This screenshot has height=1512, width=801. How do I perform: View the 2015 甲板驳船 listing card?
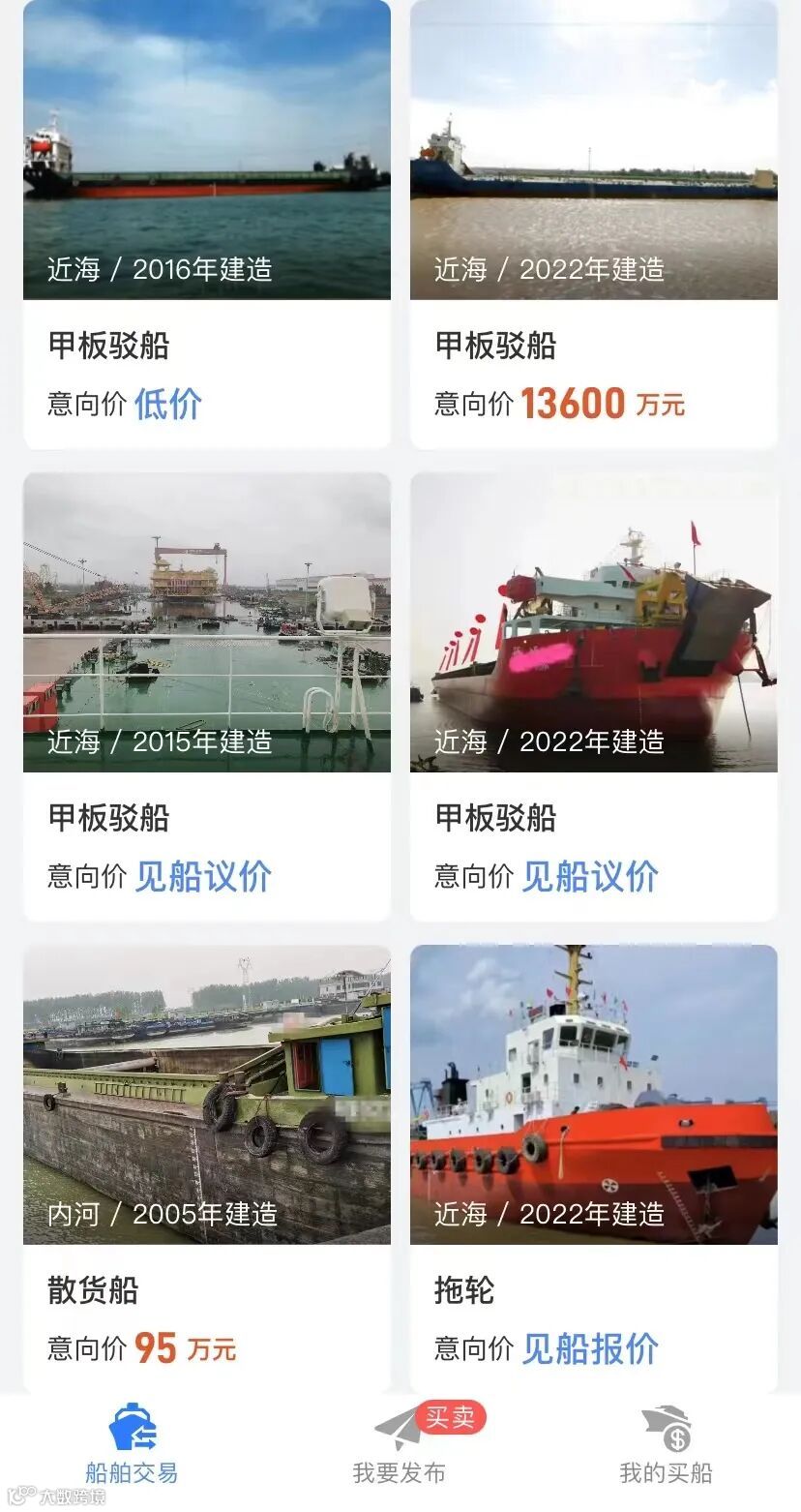coord(206,695)
